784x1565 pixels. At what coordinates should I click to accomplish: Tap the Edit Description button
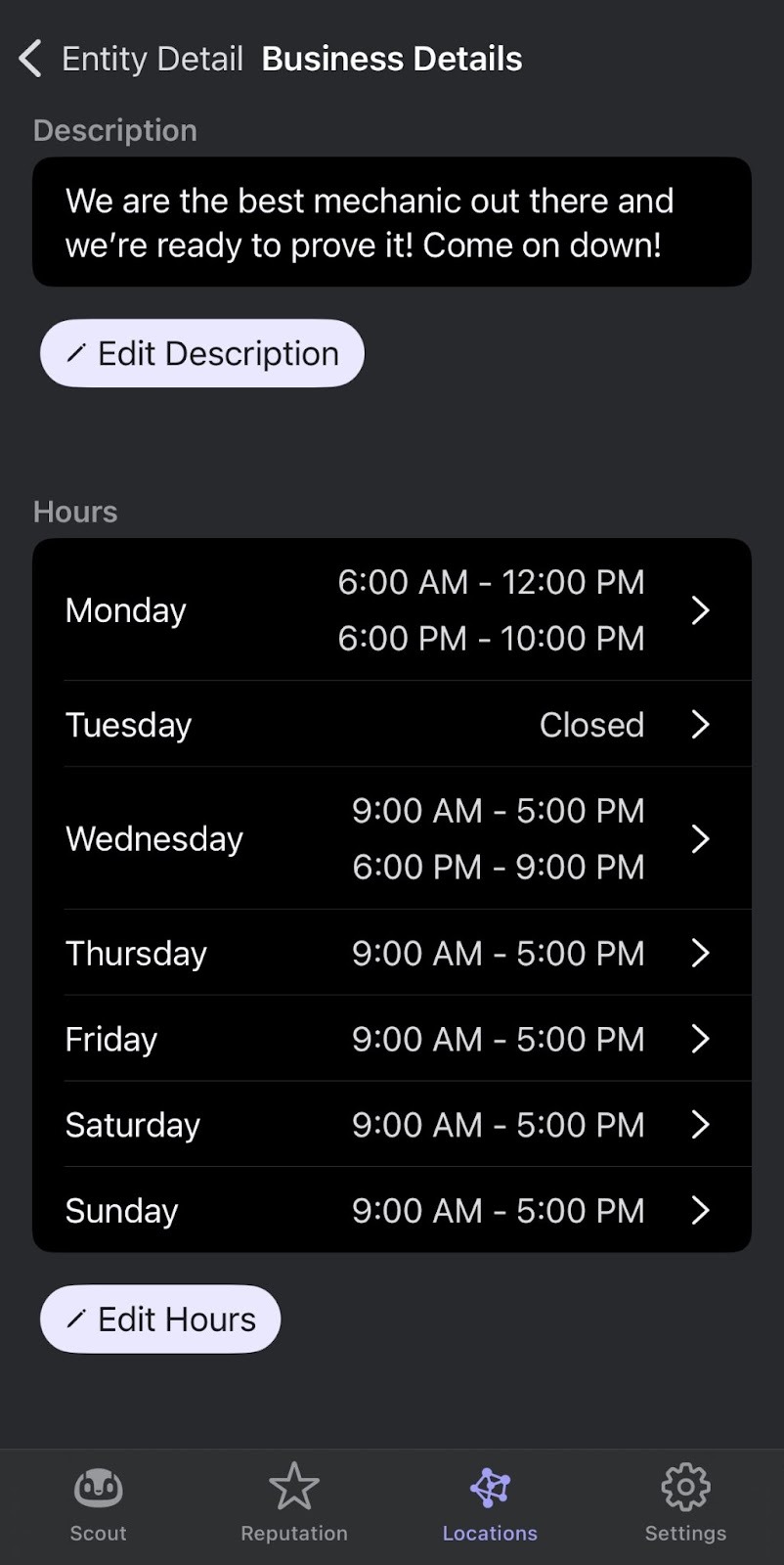pyautogui.click(x=202, y=353)
